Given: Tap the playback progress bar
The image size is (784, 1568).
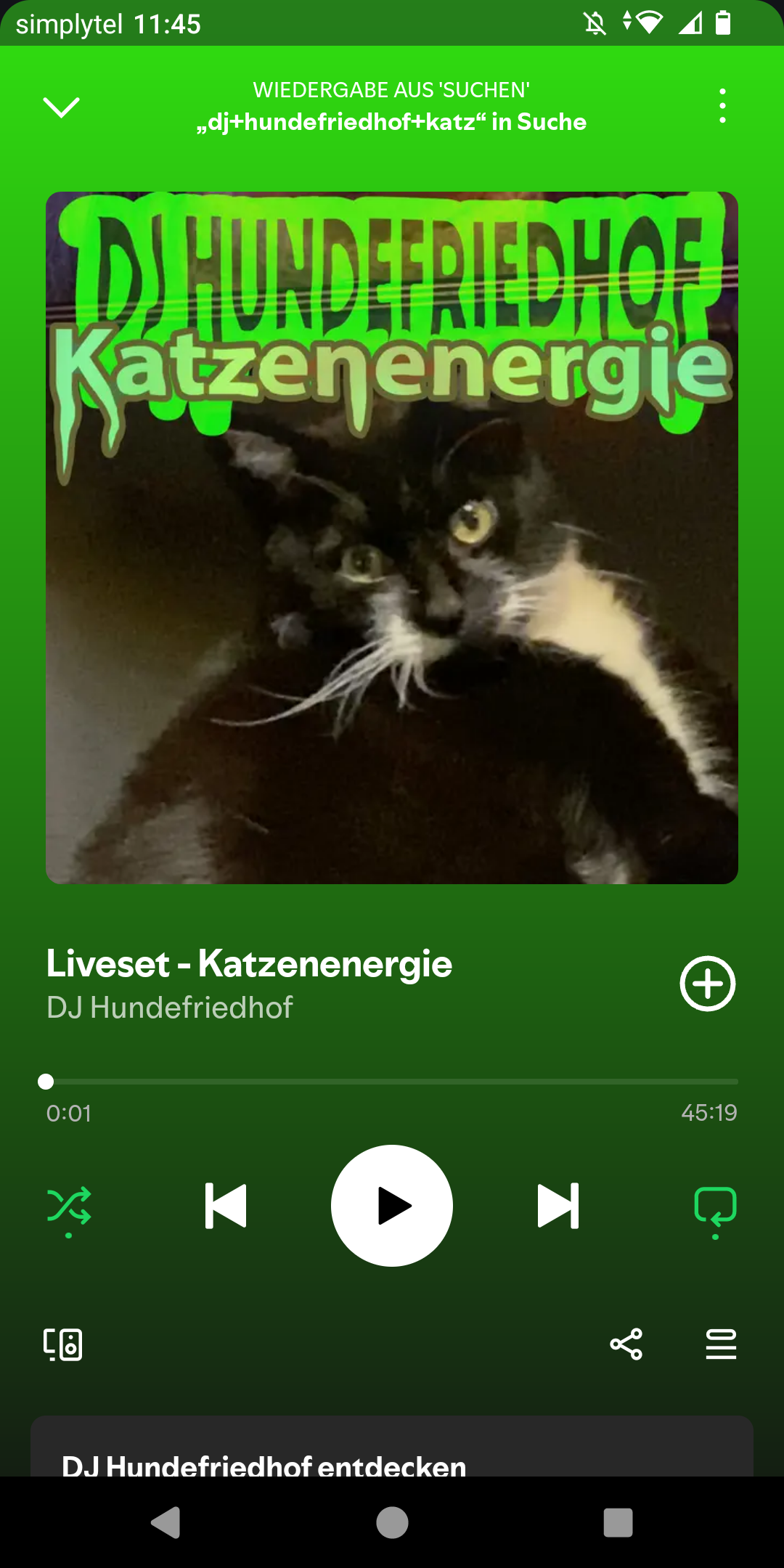Looking at the screenshot, I should click(x=392, y=1082).
